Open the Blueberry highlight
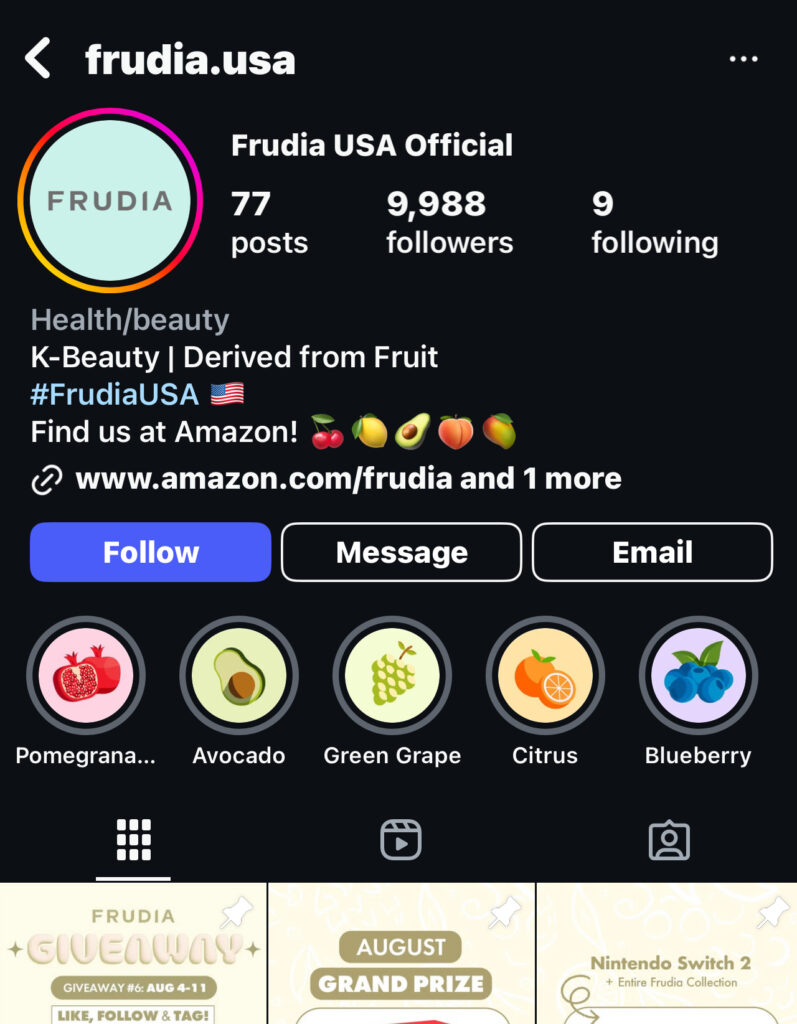 (698, 676)
